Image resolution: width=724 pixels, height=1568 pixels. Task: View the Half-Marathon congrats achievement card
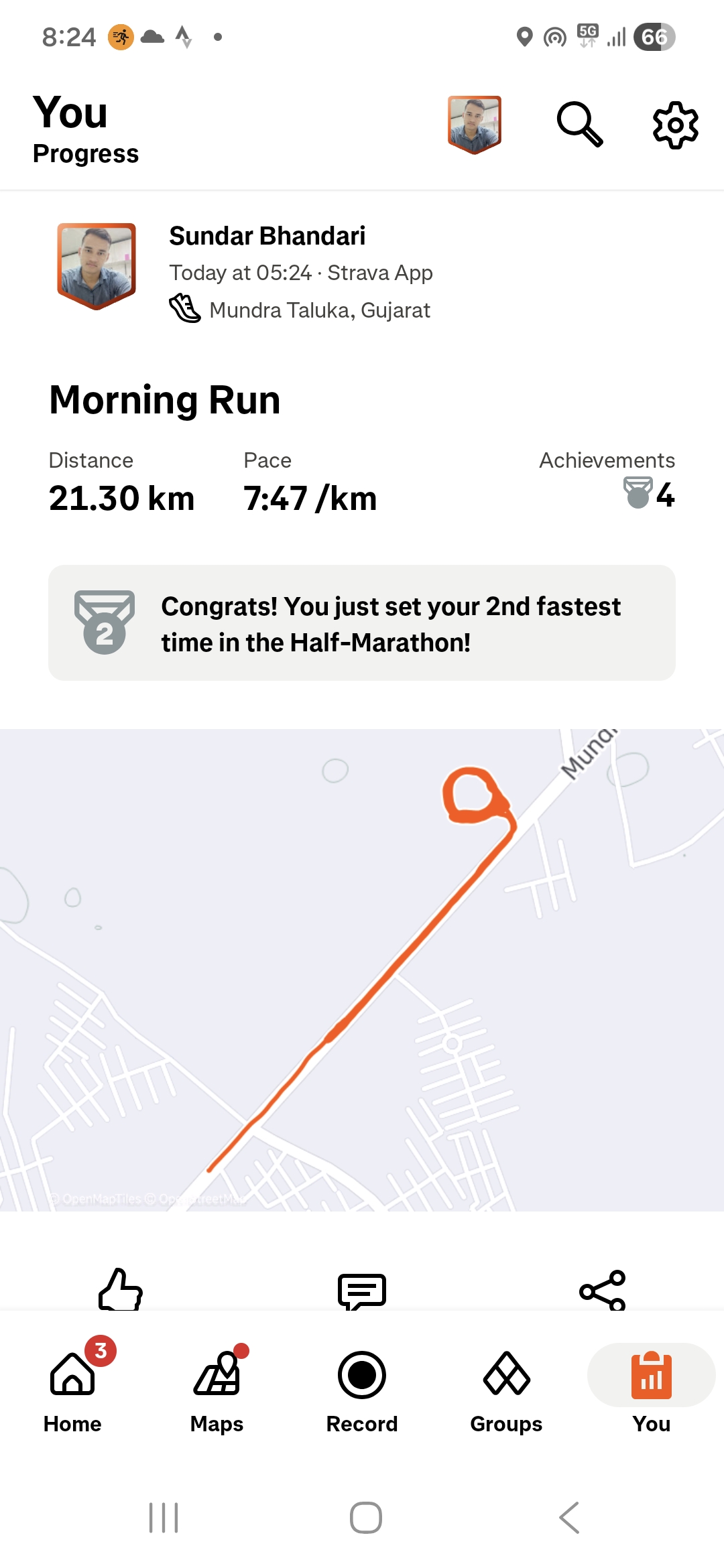click(362, 623)
